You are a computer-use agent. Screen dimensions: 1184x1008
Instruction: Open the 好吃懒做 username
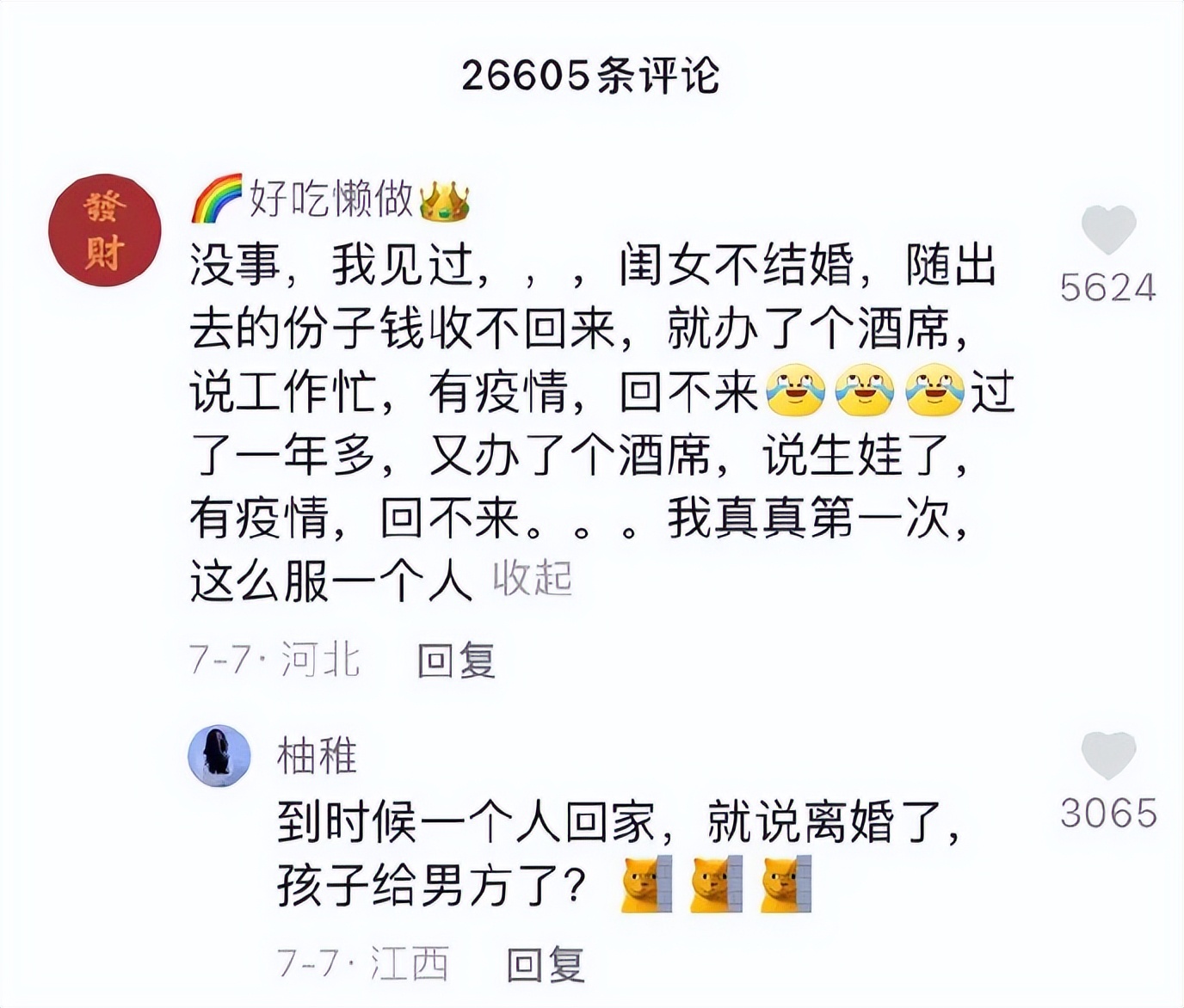point(331,200)
